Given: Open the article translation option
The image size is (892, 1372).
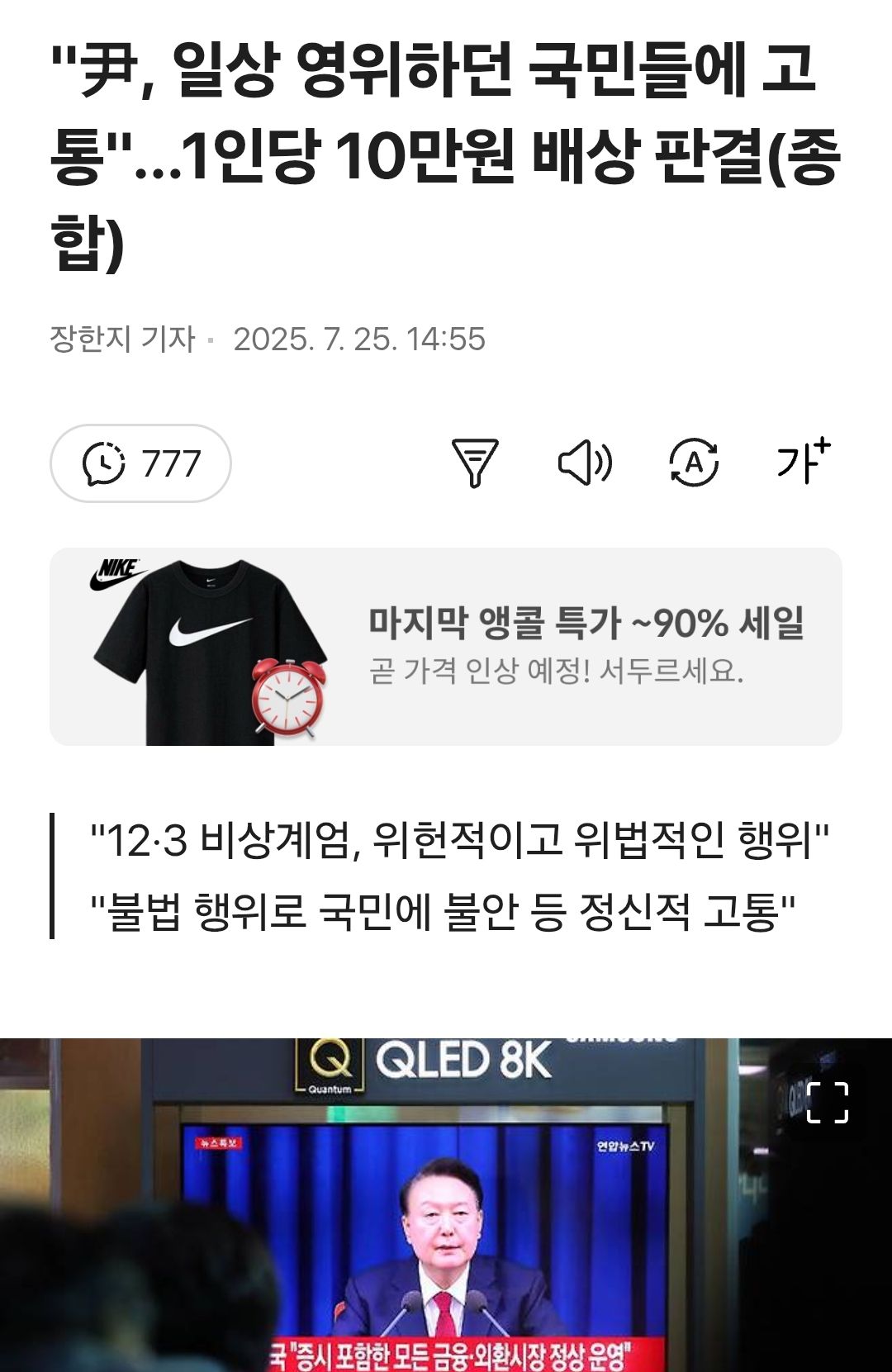Looking at the screenshot, I should point(693,463).
